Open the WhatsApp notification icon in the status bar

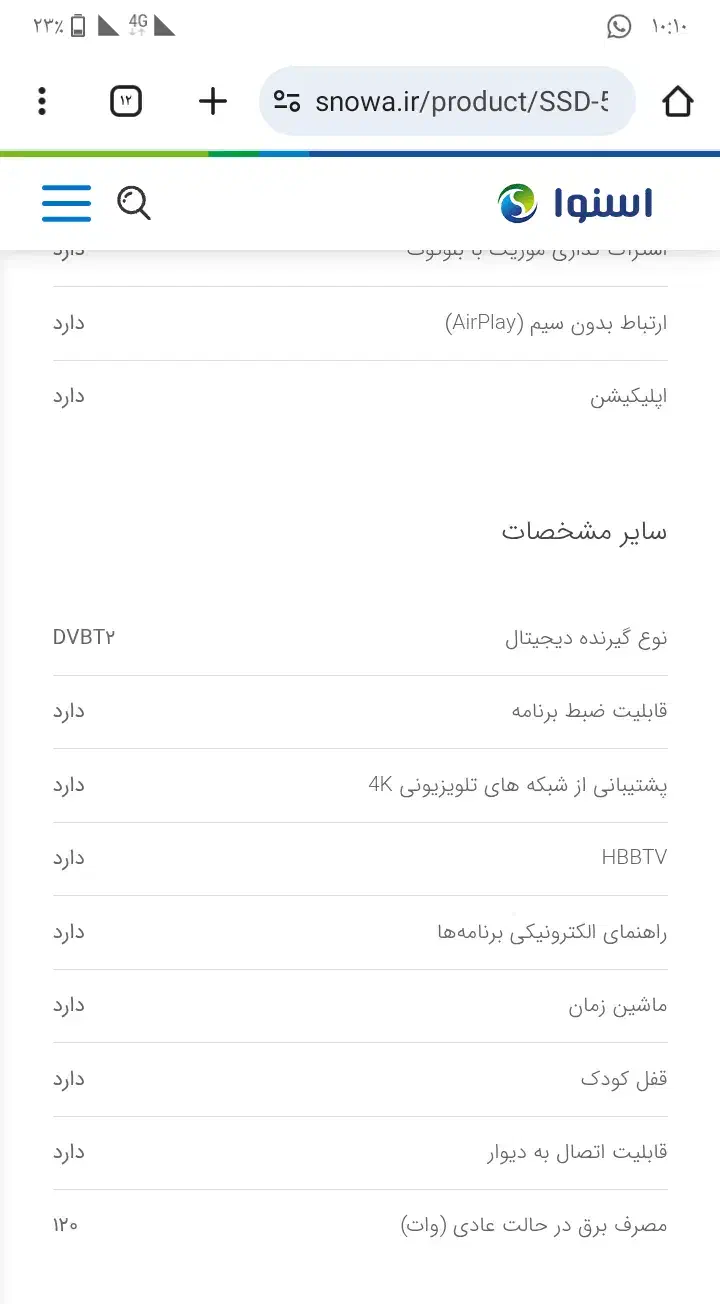coord(617,28)
